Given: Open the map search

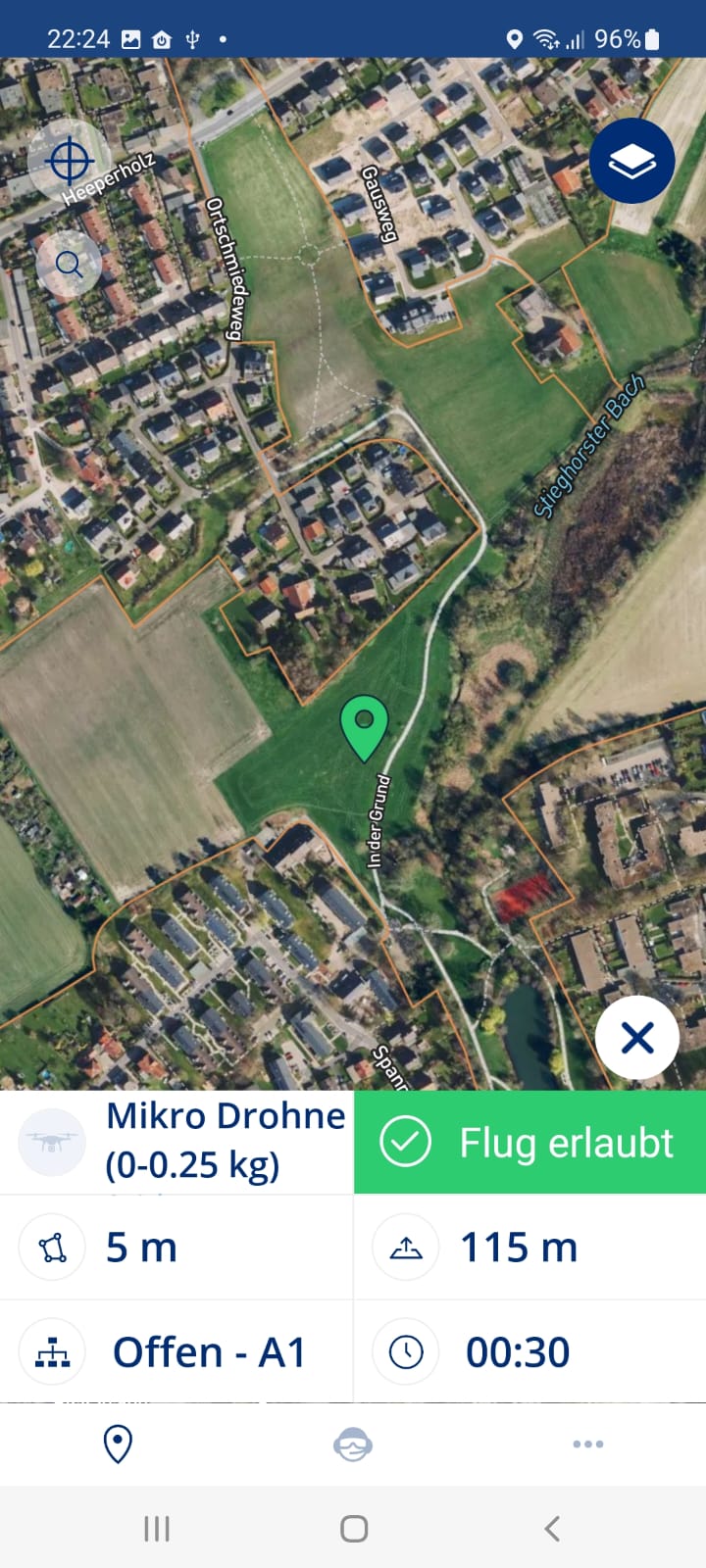Looking at the screenshot, I should point(70,264).
